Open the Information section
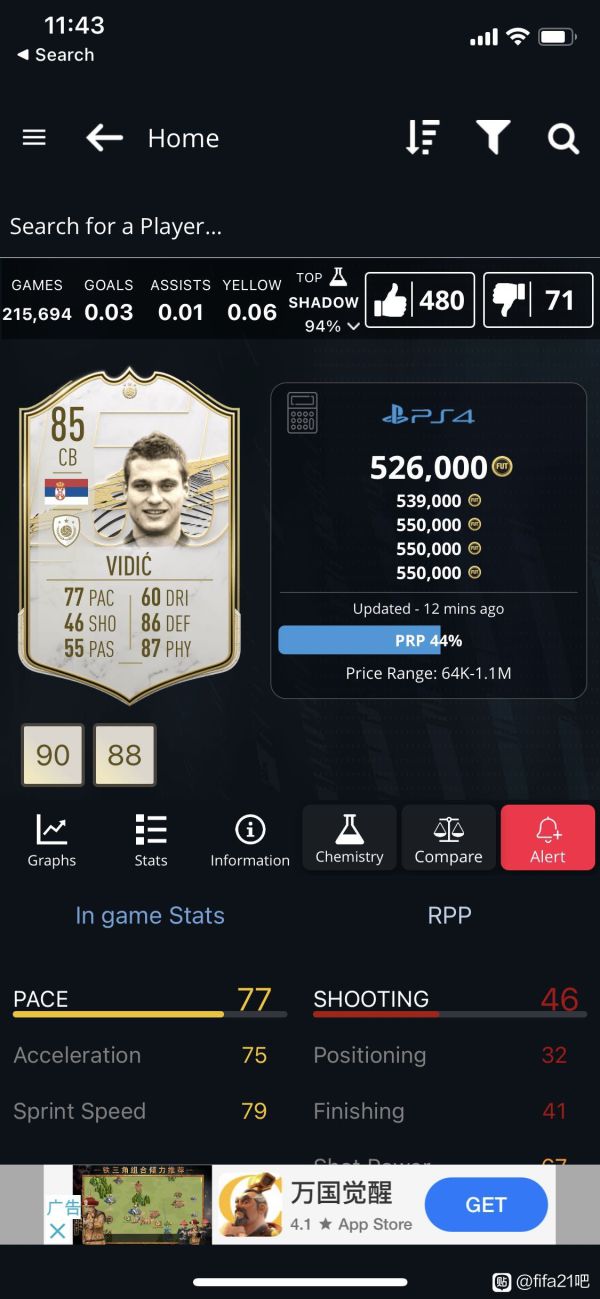600x1299 pixels. (x=249, y=840)
